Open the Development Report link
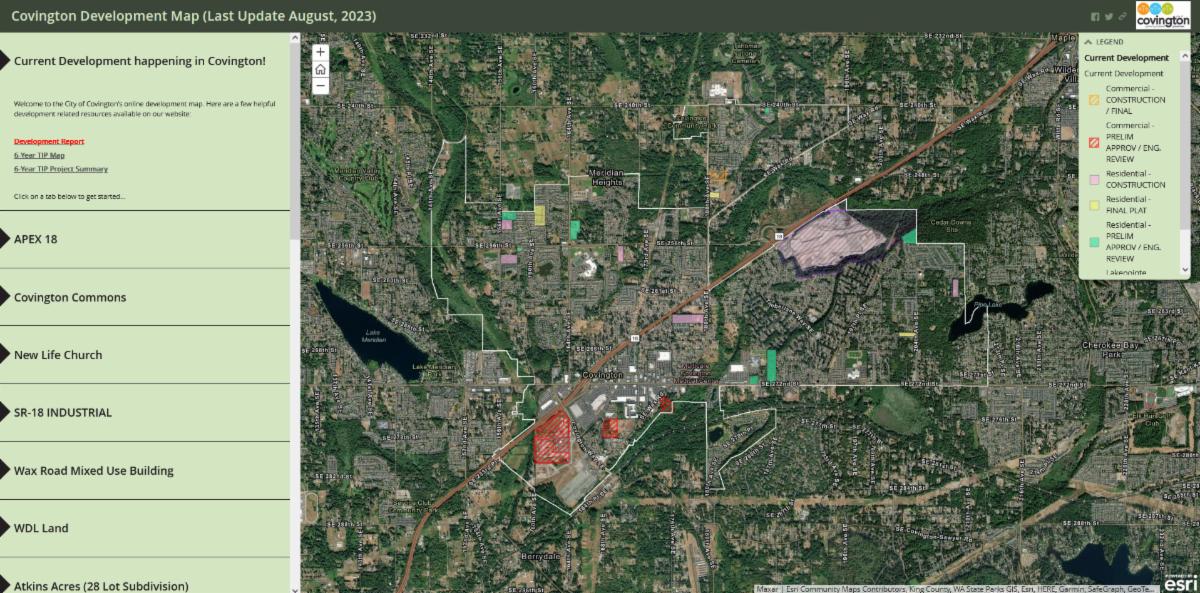Screen dimensions: 1200x593 coord(49,142)
